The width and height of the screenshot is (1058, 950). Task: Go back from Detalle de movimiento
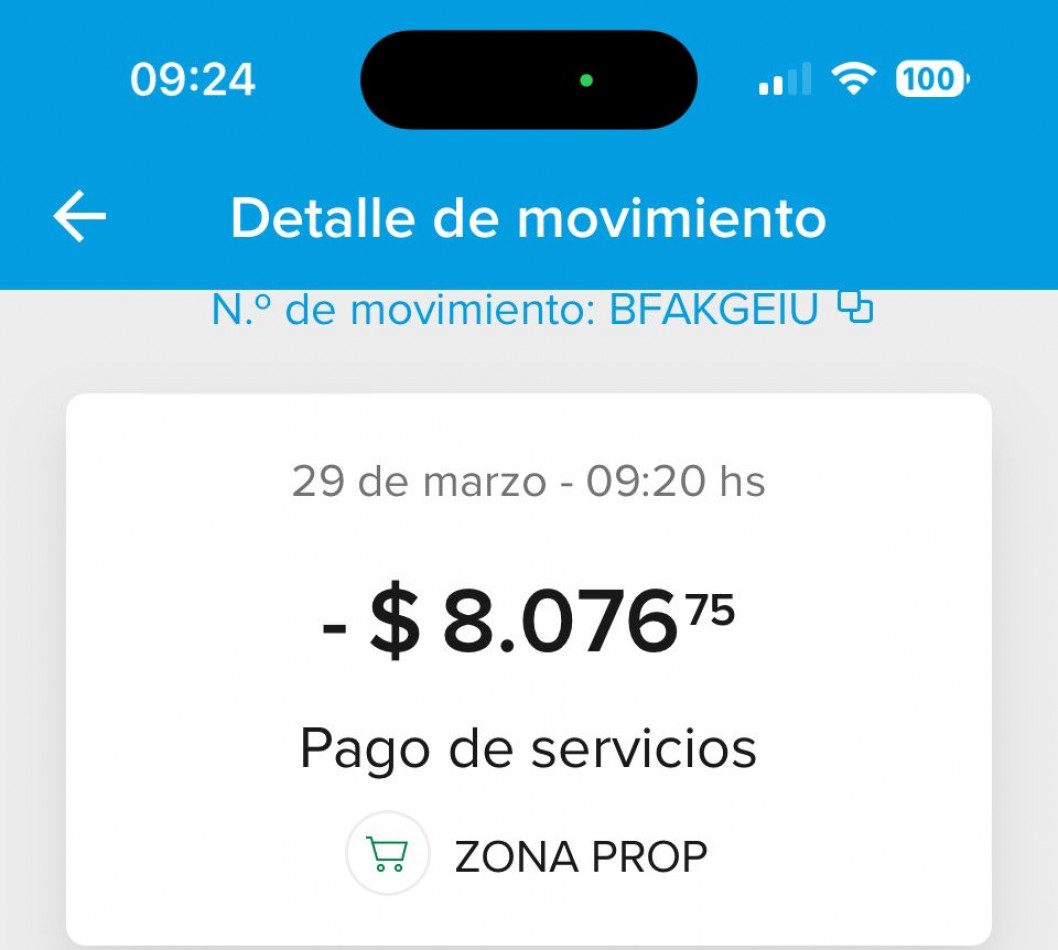click(80, 218)
